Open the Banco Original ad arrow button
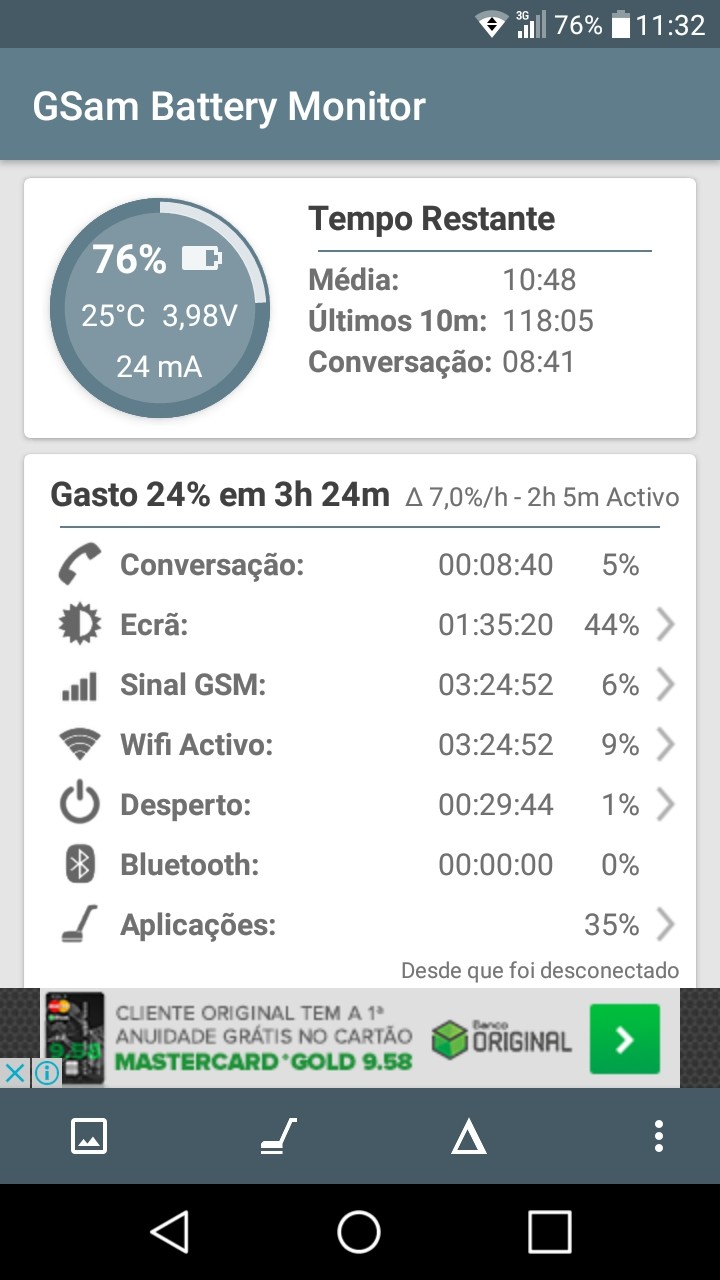Image resolution: width=720 pixels, height=1280 pixels. click(624, 1040)
